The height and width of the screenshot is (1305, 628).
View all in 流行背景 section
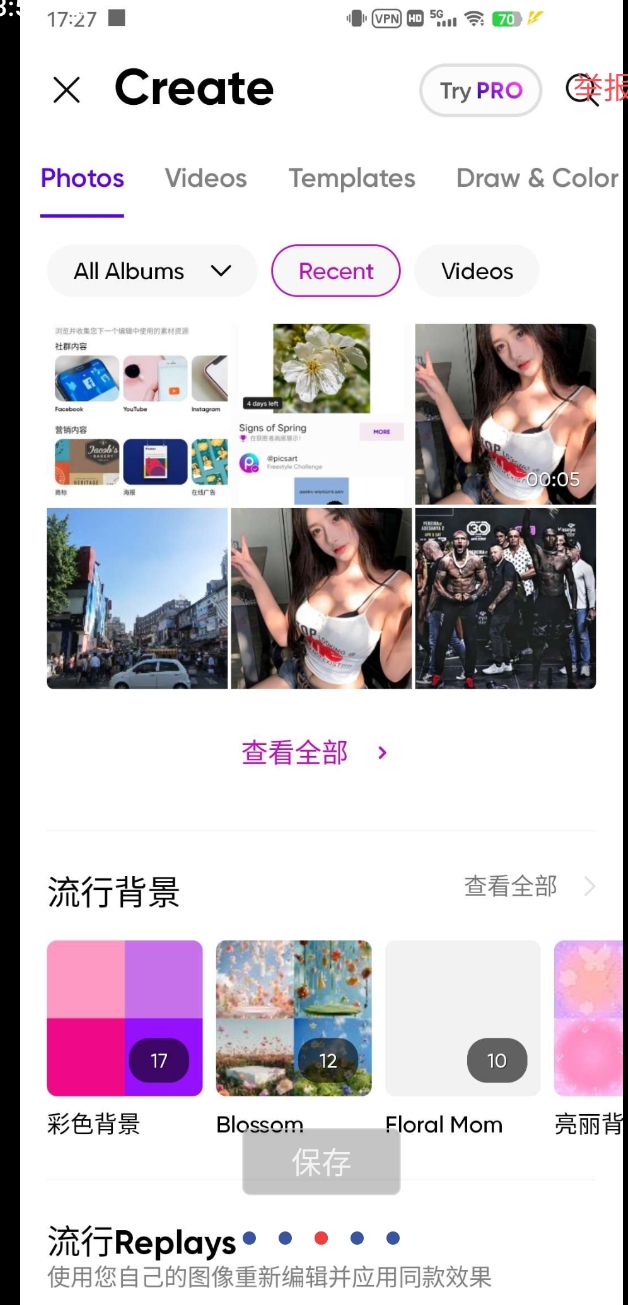pos(528,886)
